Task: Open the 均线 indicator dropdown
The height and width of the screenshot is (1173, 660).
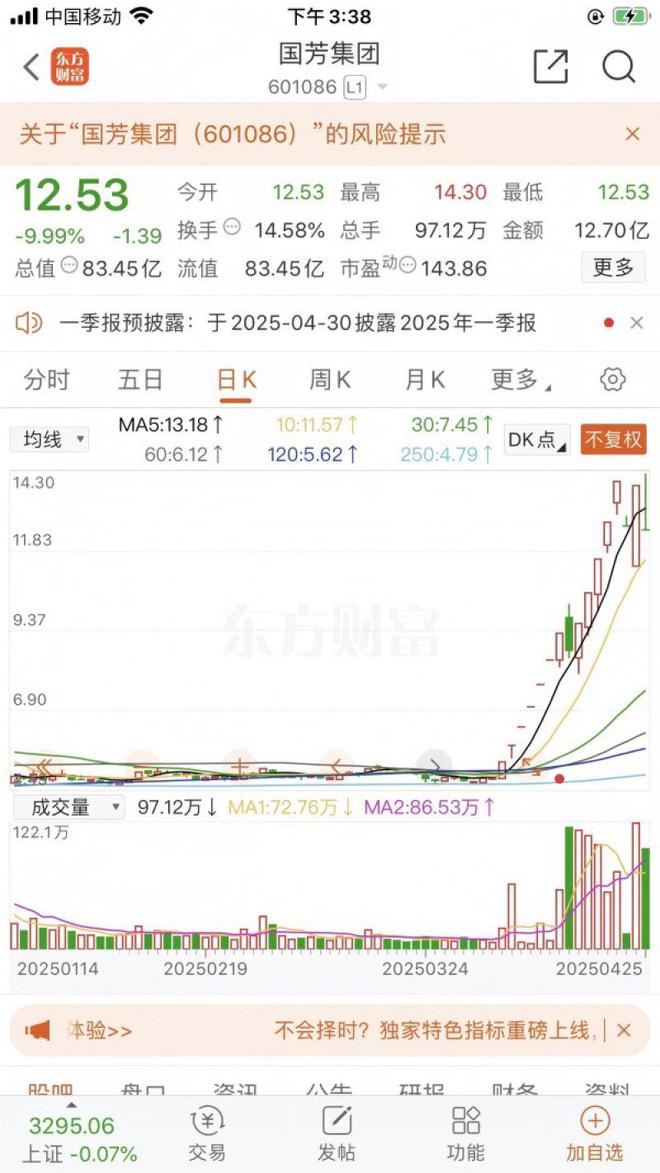Action: [x=49, y=439]
